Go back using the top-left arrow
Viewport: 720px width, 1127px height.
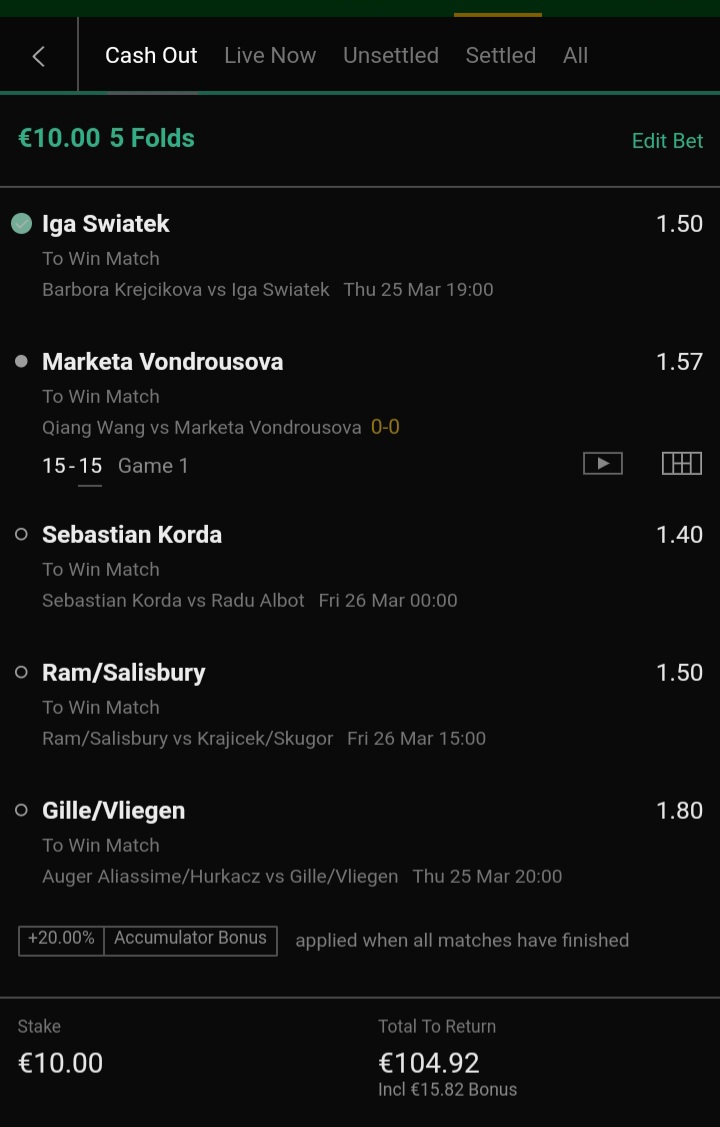tap(38, 56)
